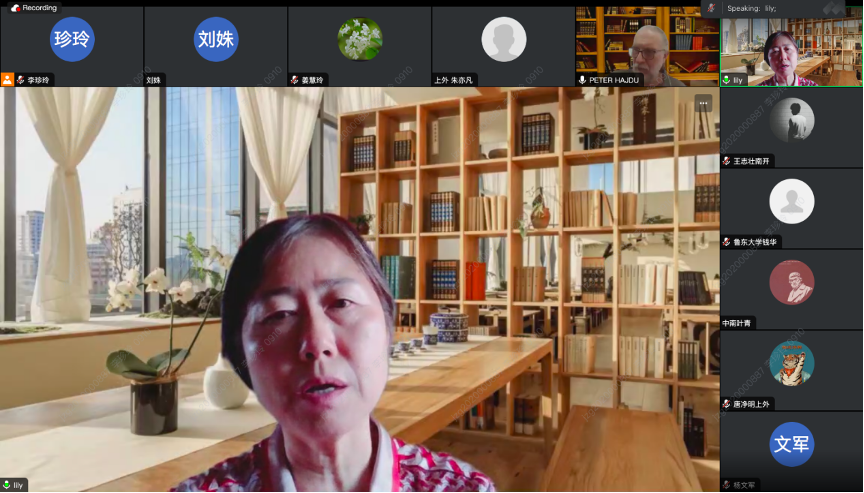The image size is (864, 493).
Task: Select the 王志壮南开 participant tile
Action: pyautogui.click(x=791, y=127)
